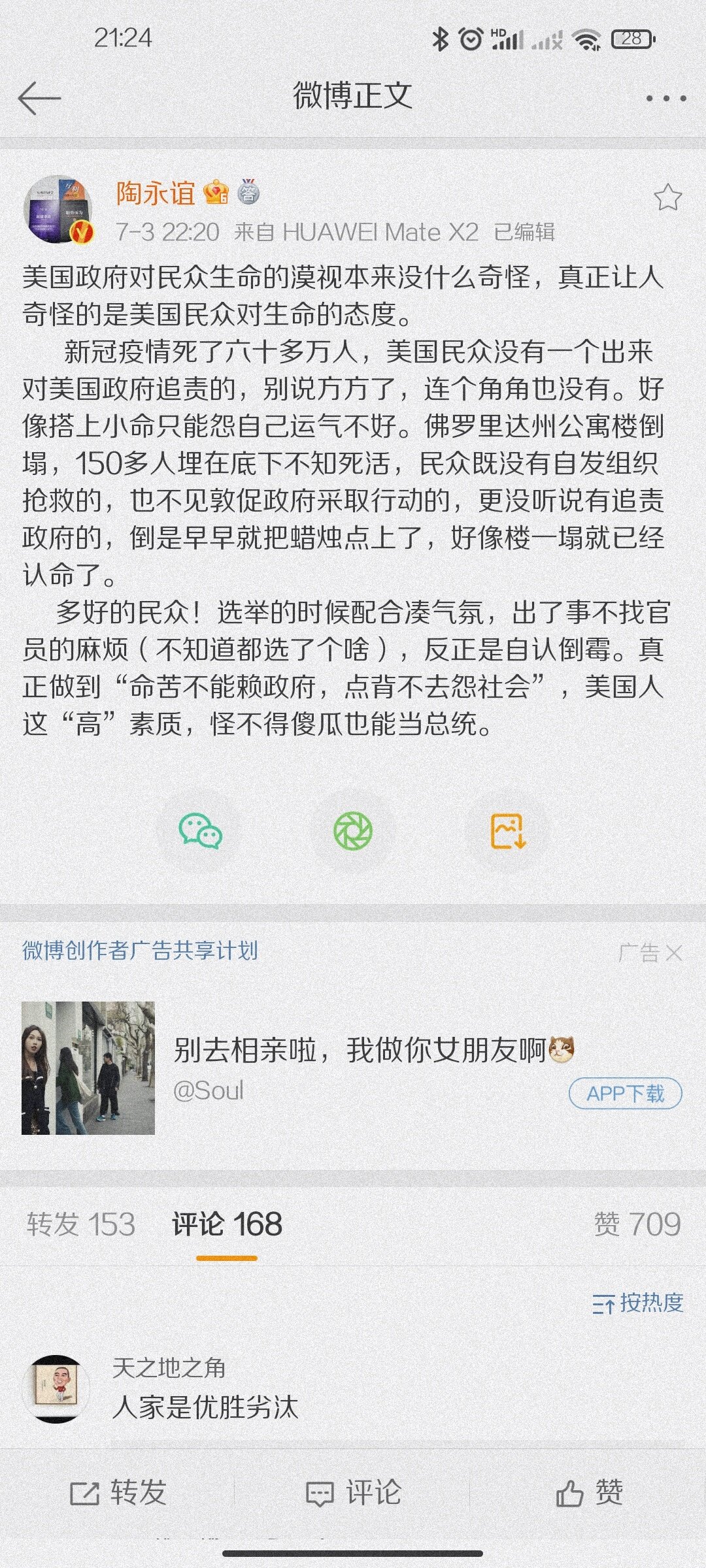706x1568 pixels.
Task: Open the Soul ad picture
Action: point(88,1068)
